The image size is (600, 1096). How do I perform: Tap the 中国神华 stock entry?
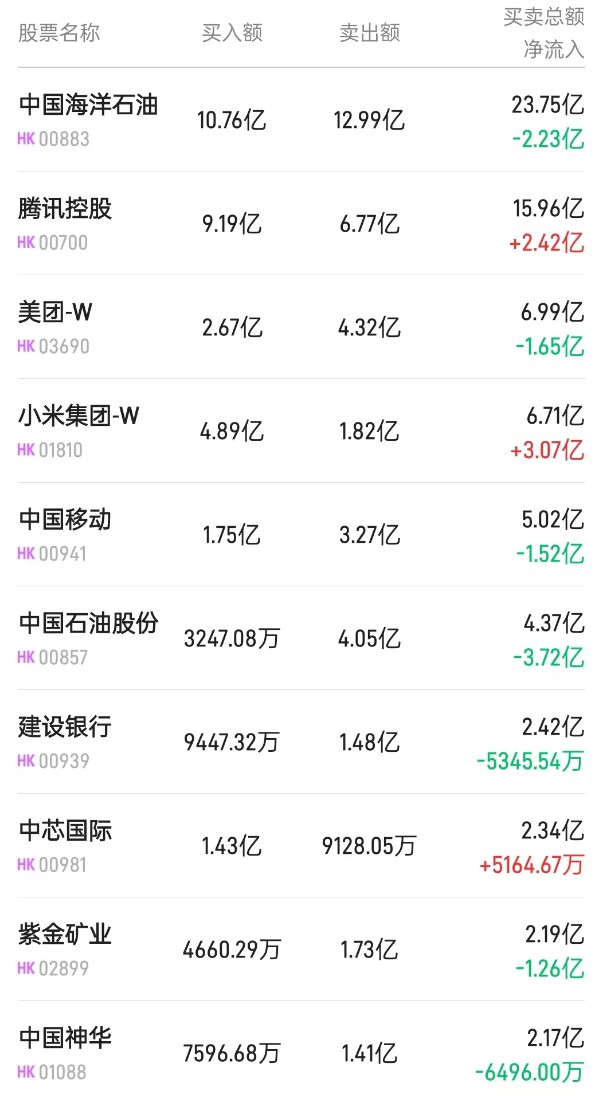point(66,1040)
